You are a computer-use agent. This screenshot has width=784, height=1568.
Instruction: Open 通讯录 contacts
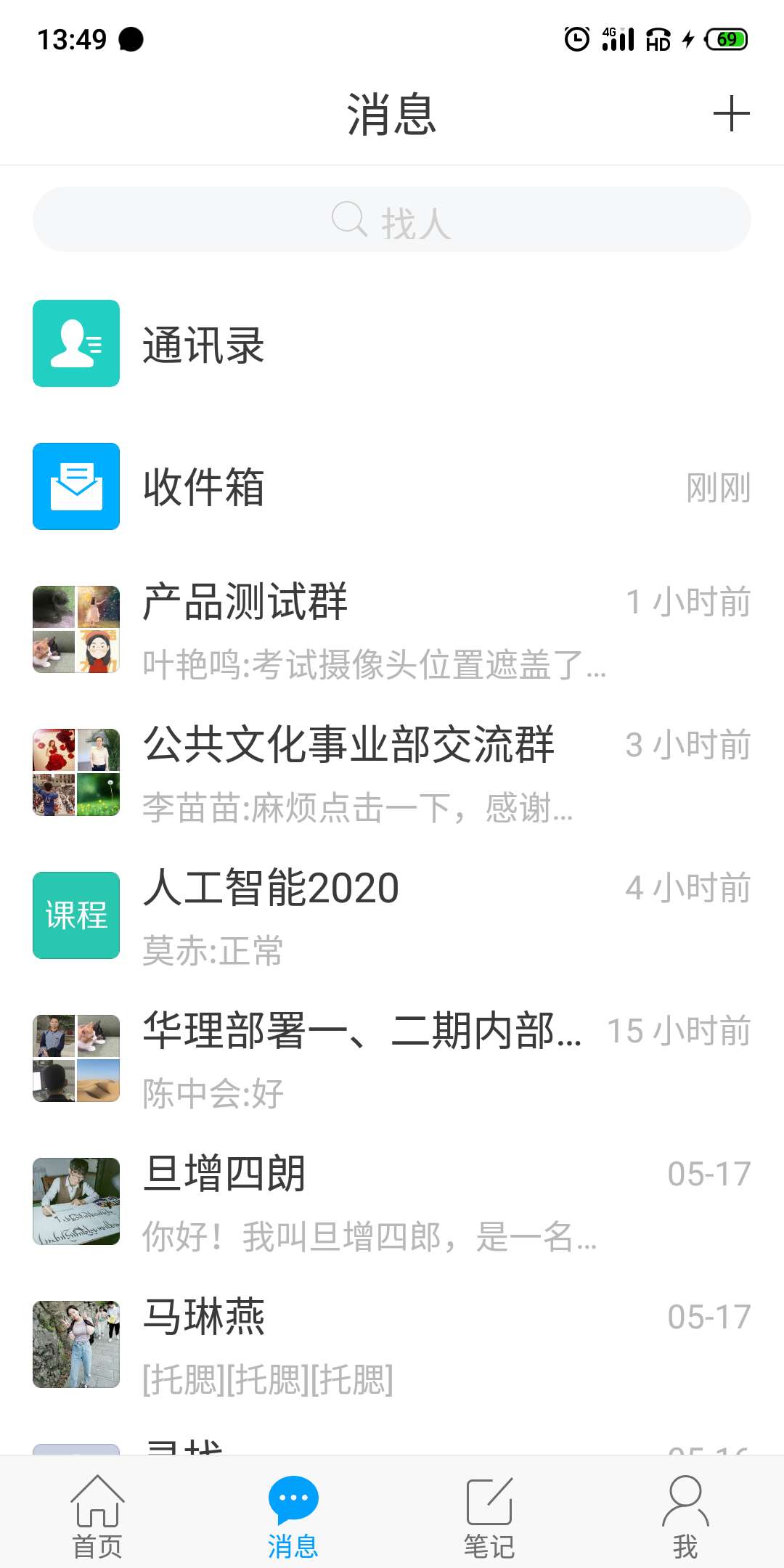[x=392, y=344]
